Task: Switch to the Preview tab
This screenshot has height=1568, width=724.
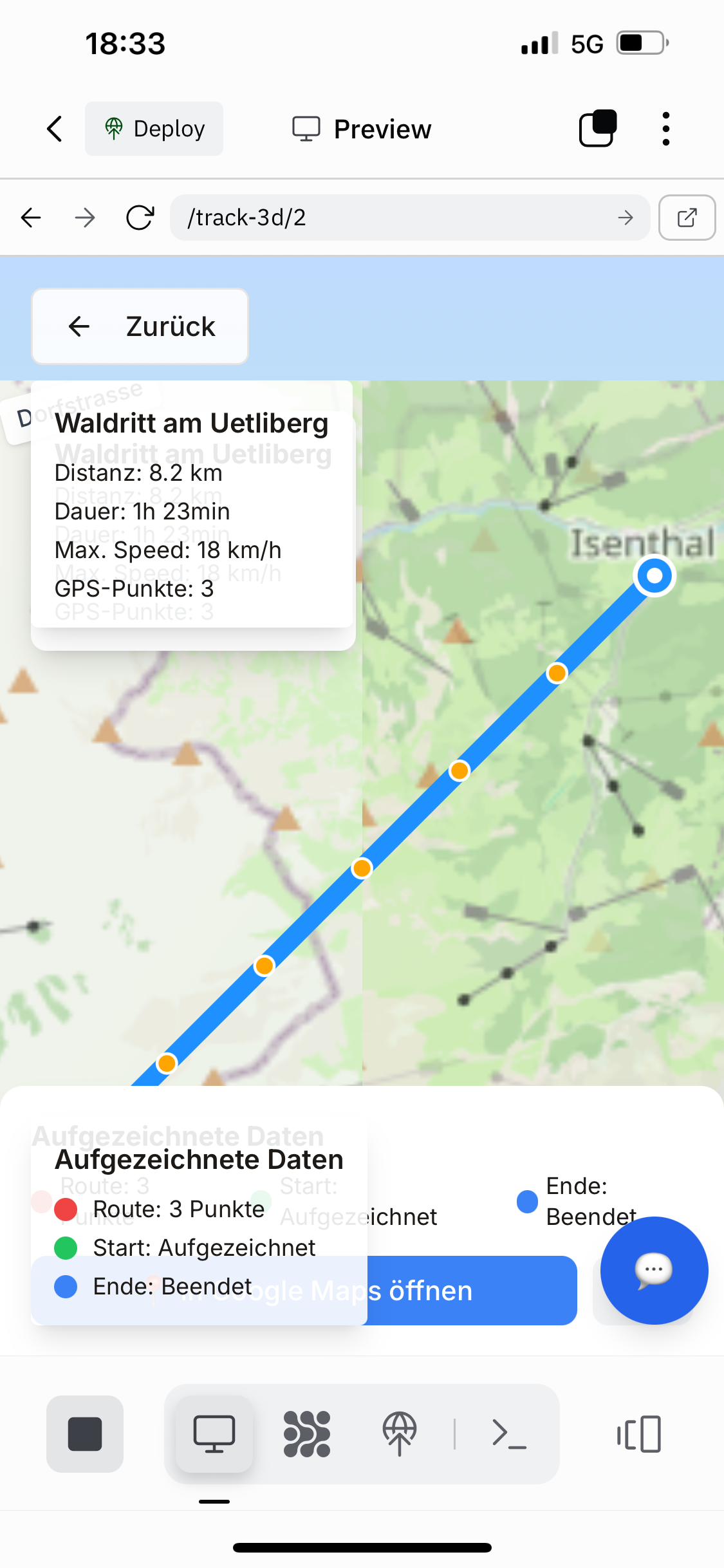Action: click(x=362, y=129)
